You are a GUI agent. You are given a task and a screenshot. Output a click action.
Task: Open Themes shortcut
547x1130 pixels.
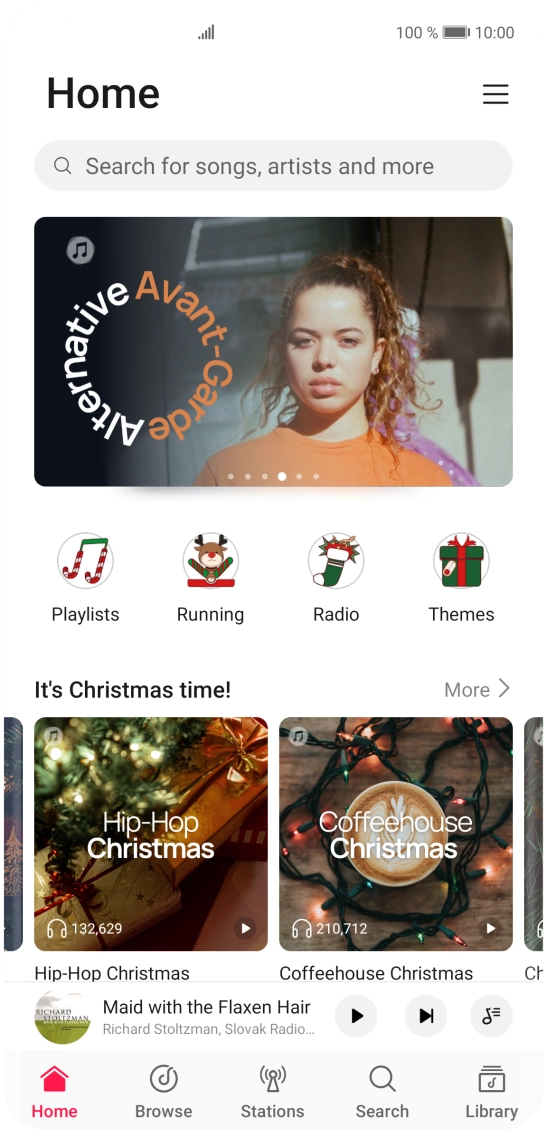(x=461, y=578)
